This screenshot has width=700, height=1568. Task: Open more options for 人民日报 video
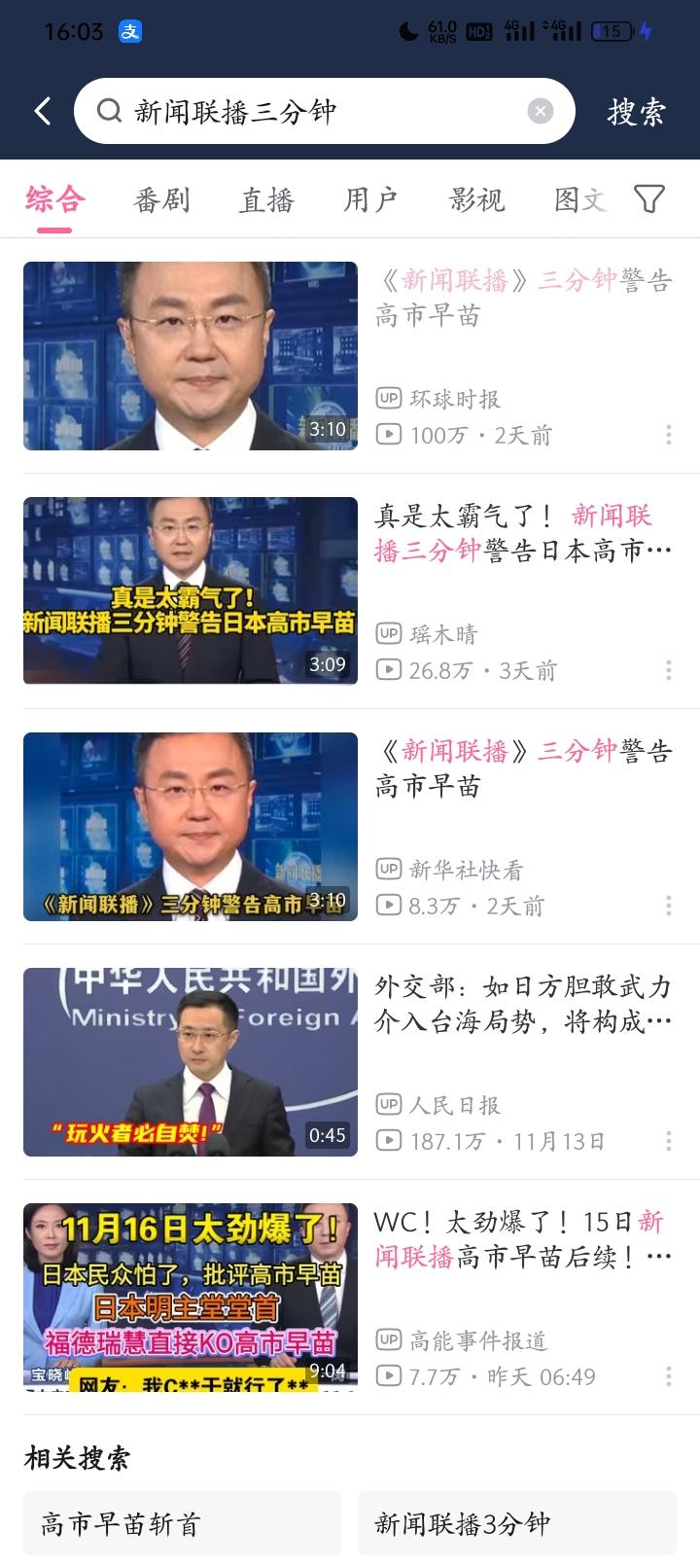pos(669,1141)
